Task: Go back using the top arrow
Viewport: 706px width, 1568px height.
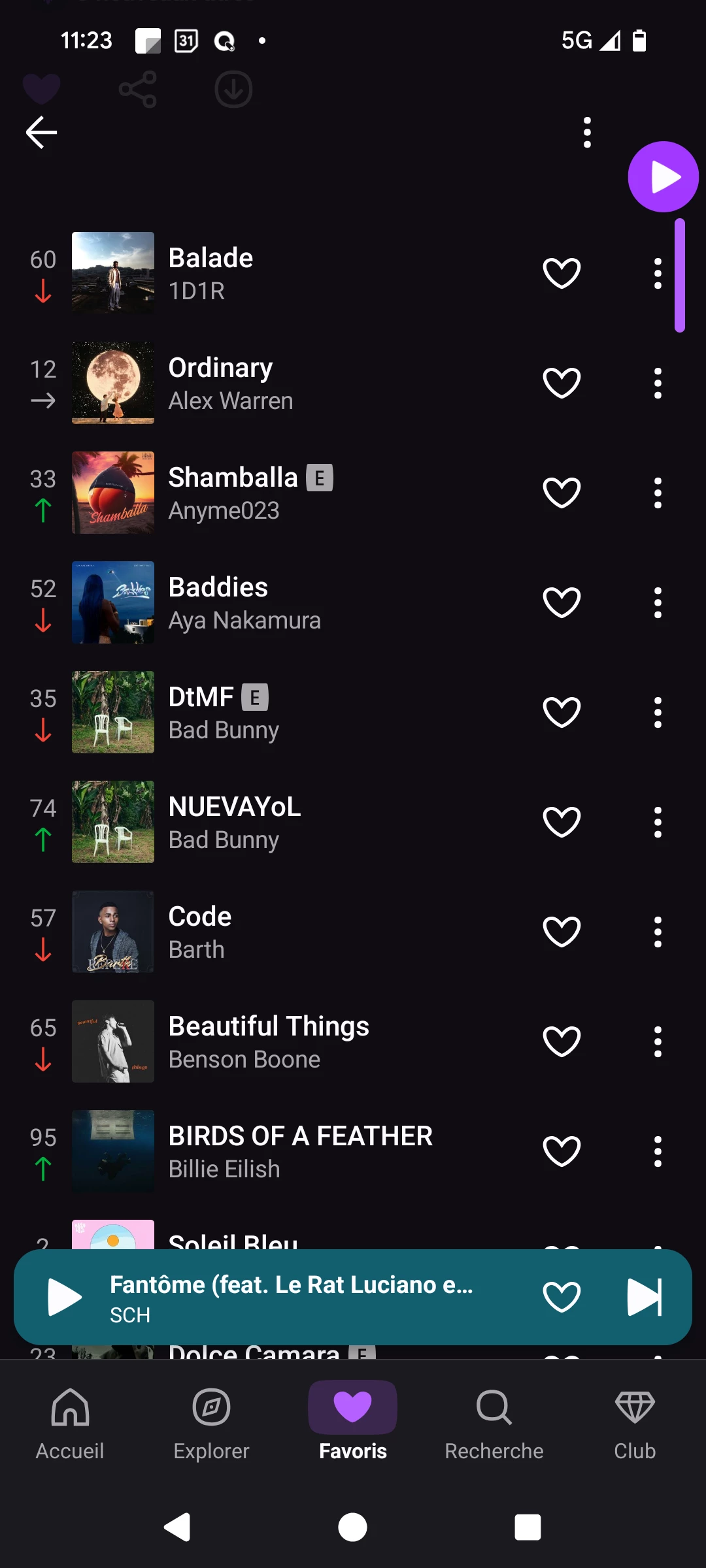Action: (42, 133)
